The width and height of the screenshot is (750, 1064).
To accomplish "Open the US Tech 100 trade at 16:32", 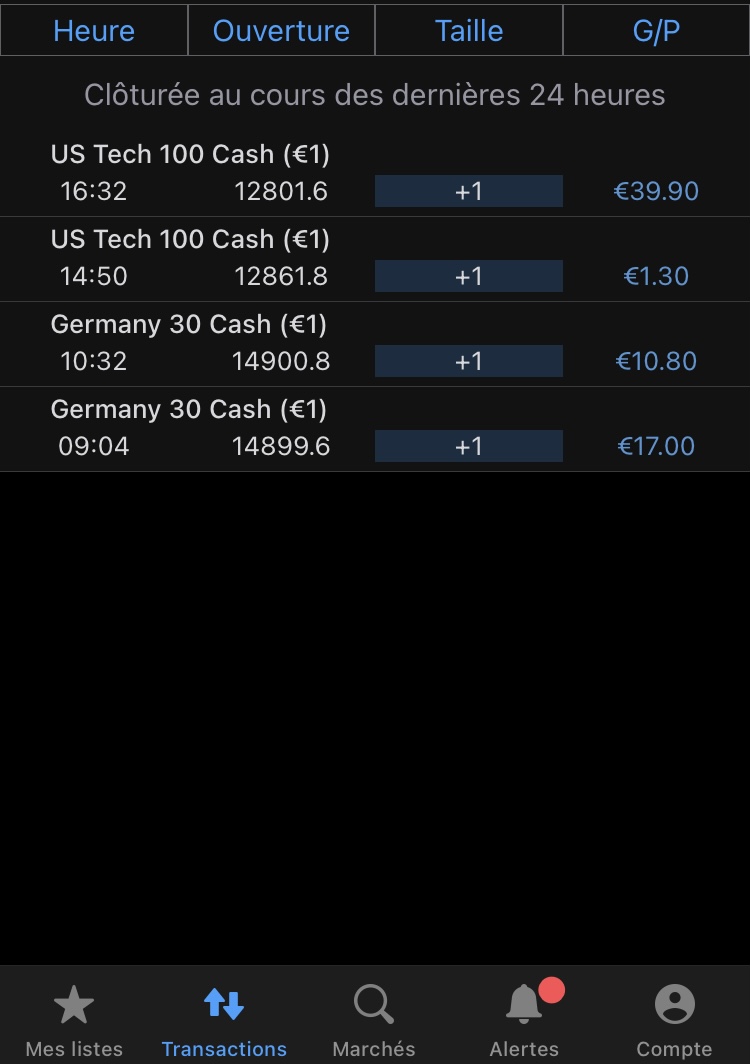I will click(x=375, y=174).
